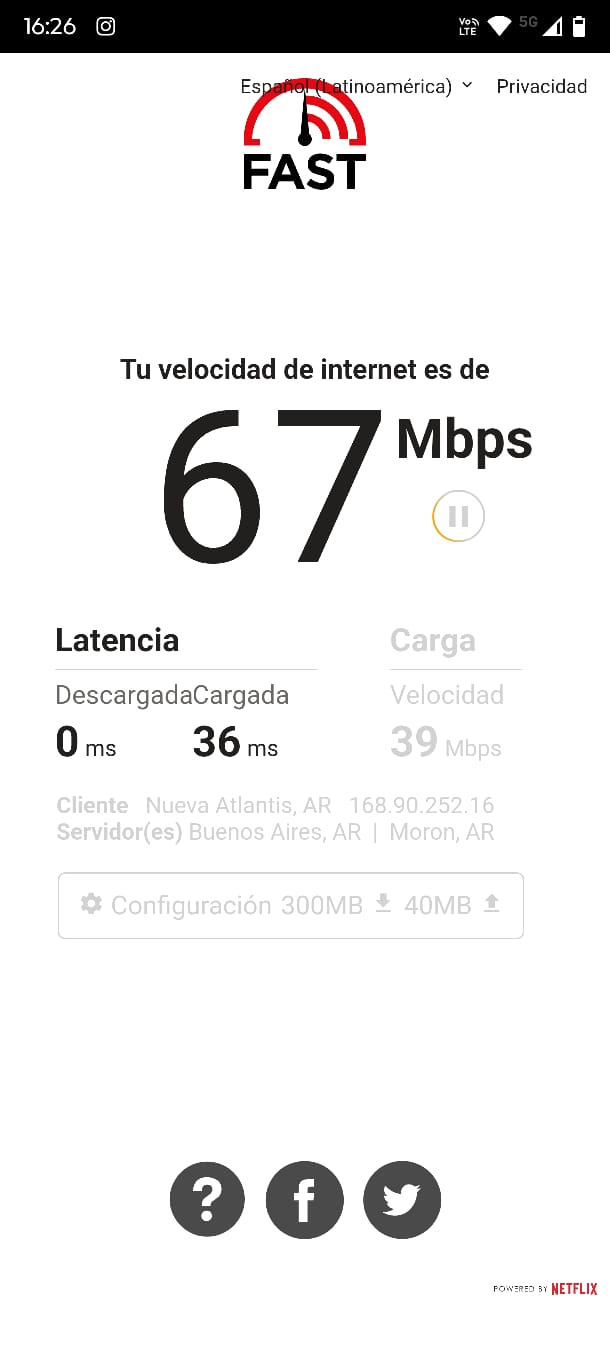Open the Privacidad link
This screenshot has height=1356, width=610.
541,86
